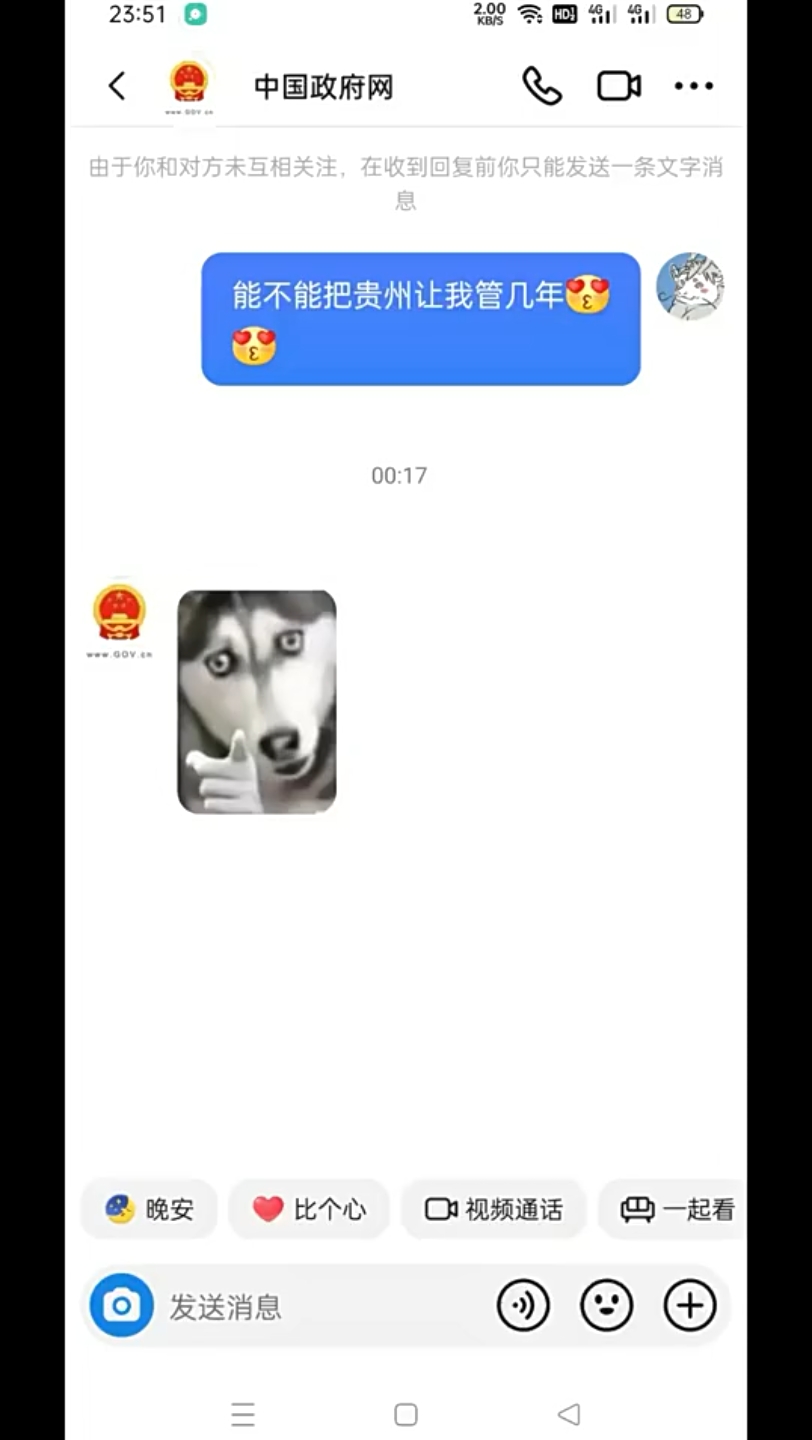
Task: Send the 比个心 quick reply
Action: coord(309,1209)
